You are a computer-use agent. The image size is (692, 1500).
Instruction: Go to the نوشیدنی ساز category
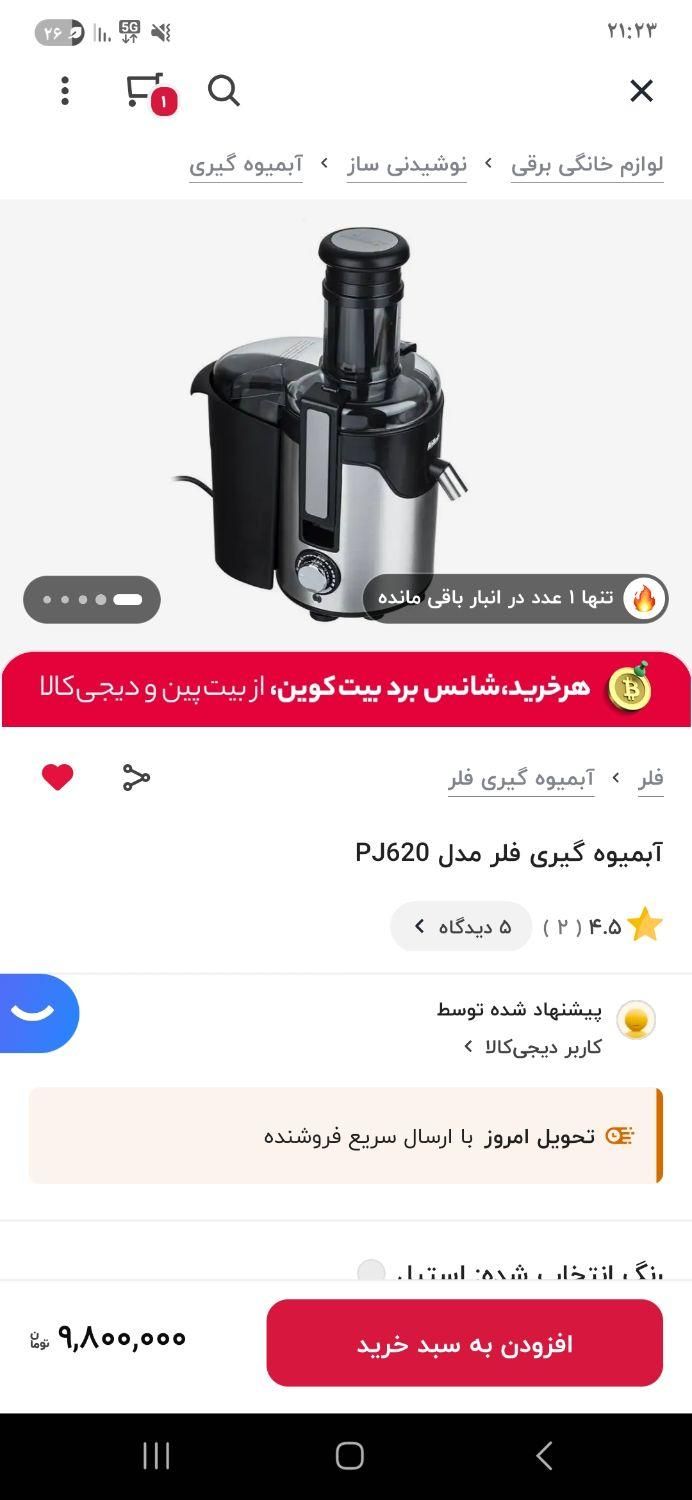pos(407,164)
